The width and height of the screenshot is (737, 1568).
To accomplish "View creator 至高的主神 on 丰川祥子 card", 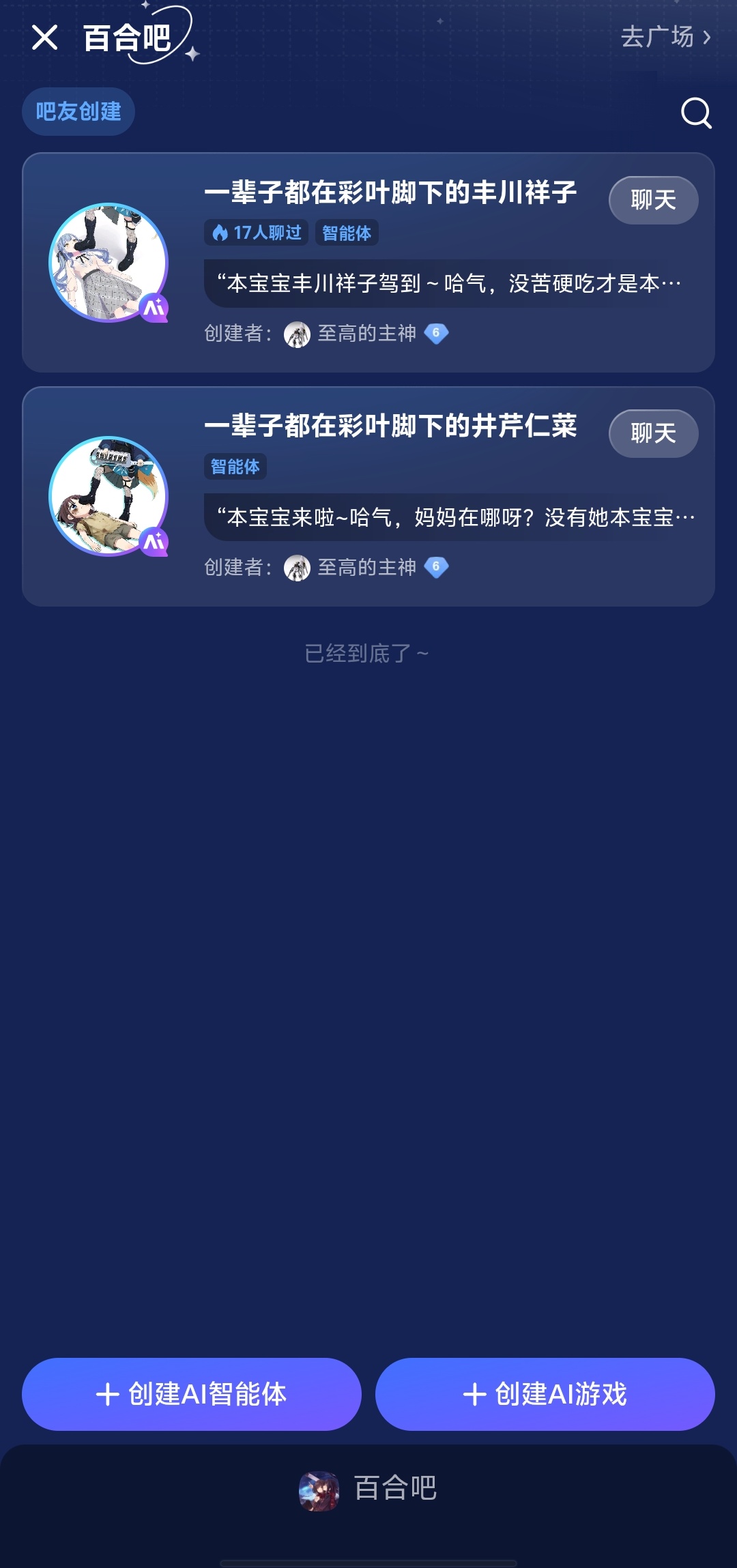I will (x=366, y=334).
